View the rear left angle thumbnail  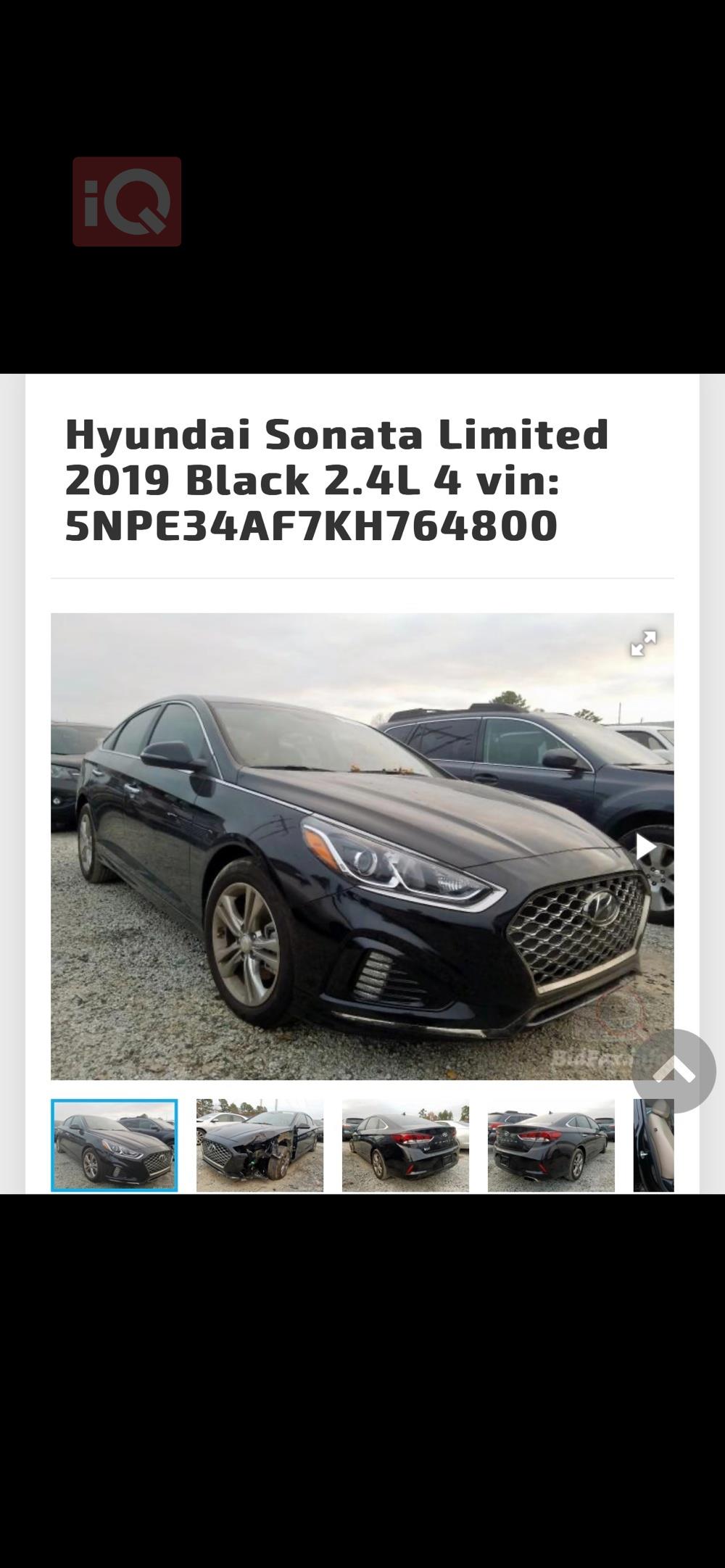point(405,1145)
